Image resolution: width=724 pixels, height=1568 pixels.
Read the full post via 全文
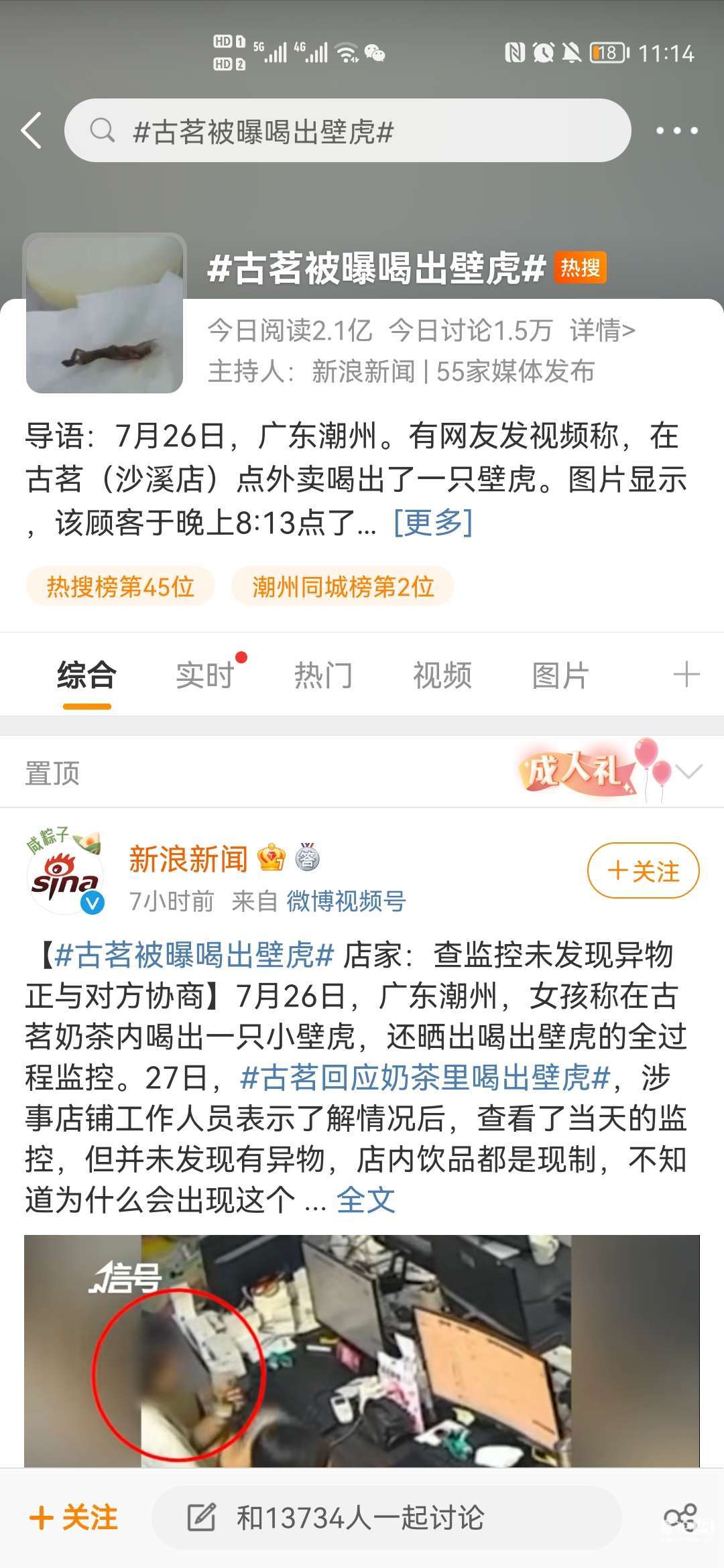(x=365, y=1199)
